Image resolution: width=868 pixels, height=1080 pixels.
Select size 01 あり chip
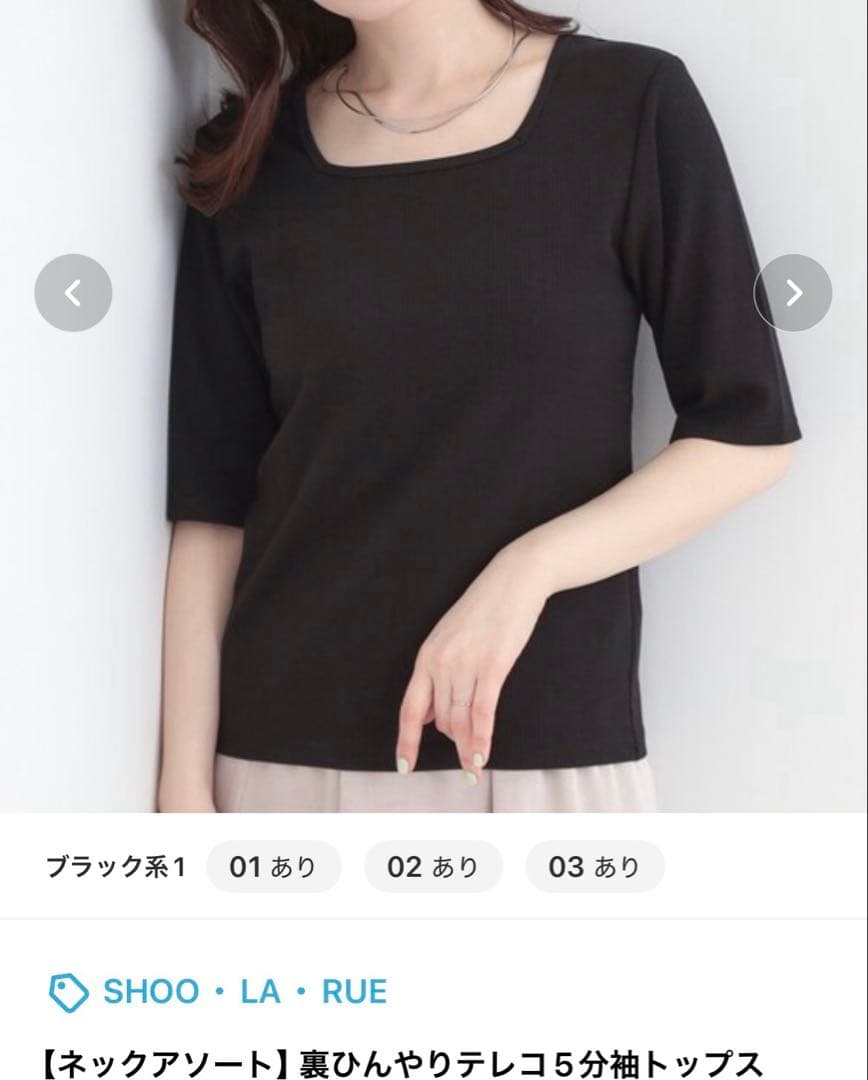pos(273,866)
